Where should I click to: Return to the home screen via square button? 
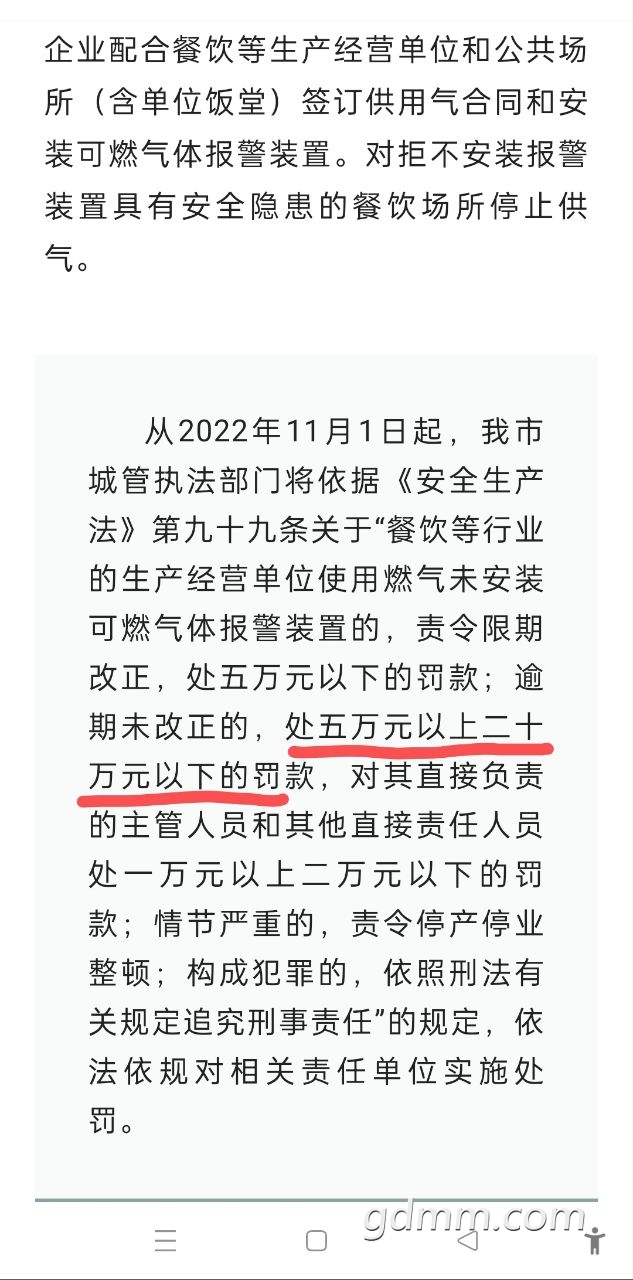pos(316,1241)
